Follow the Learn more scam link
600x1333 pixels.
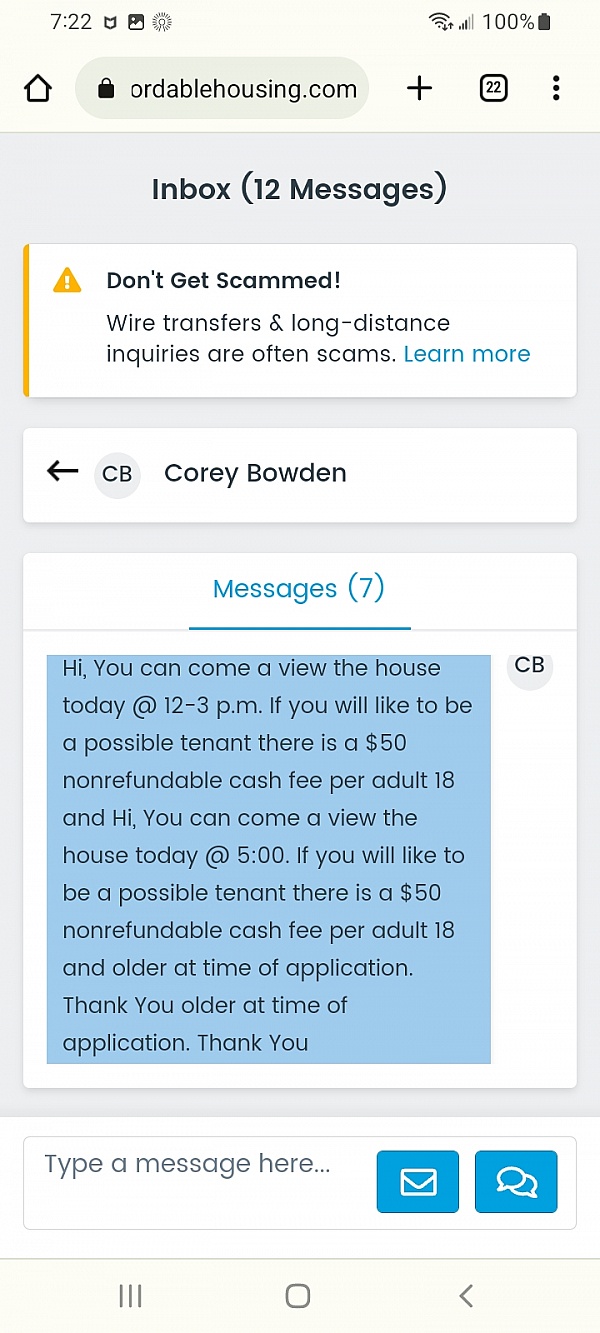[x=466, y=354]
